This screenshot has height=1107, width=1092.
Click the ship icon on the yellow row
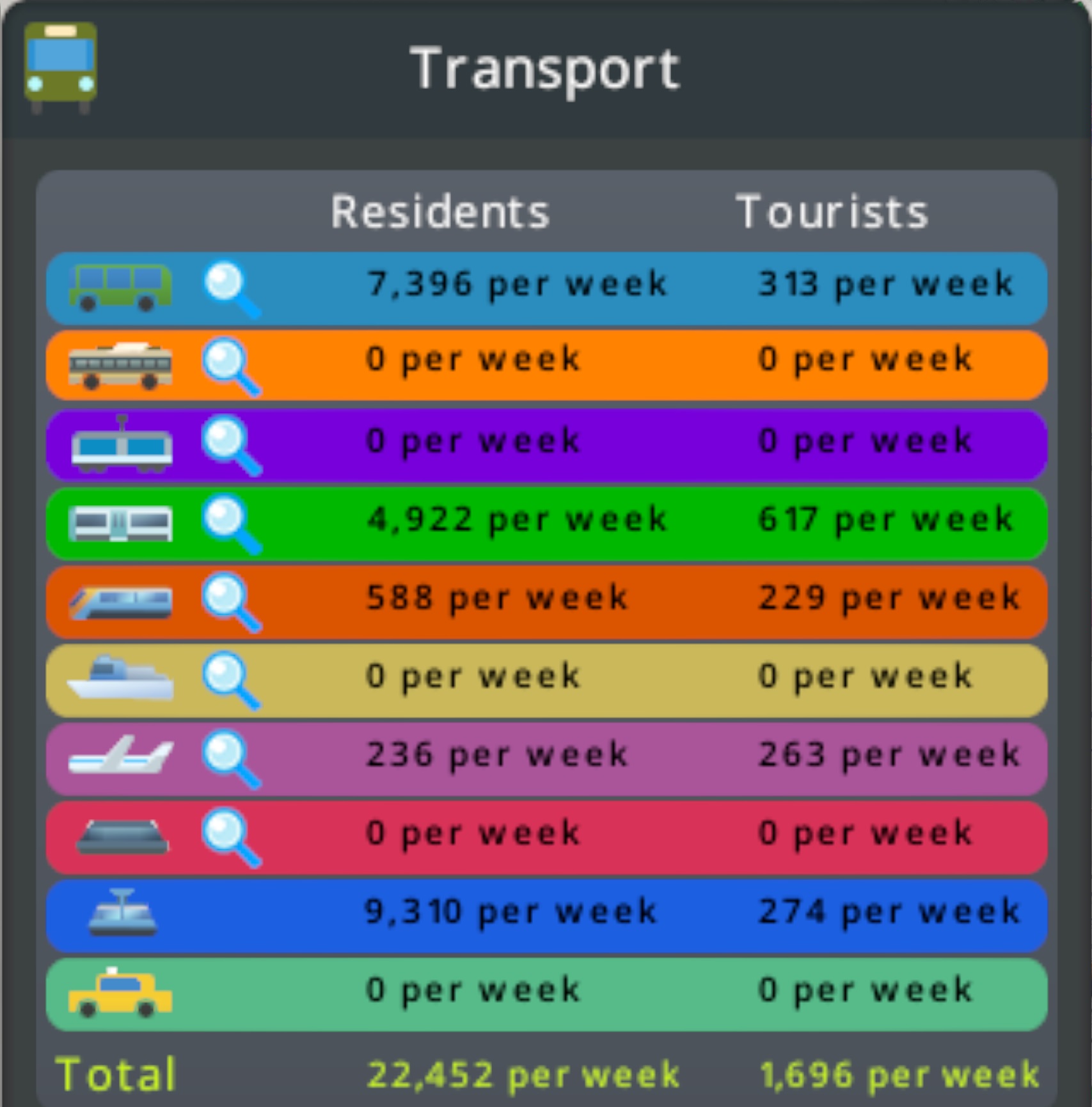pos(118,679)
